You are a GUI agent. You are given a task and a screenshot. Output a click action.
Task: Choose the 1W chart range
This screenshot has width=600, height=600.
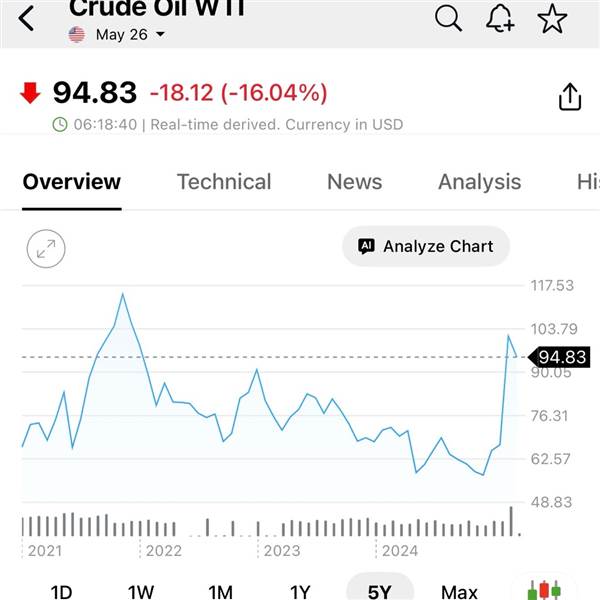point(141,591)
